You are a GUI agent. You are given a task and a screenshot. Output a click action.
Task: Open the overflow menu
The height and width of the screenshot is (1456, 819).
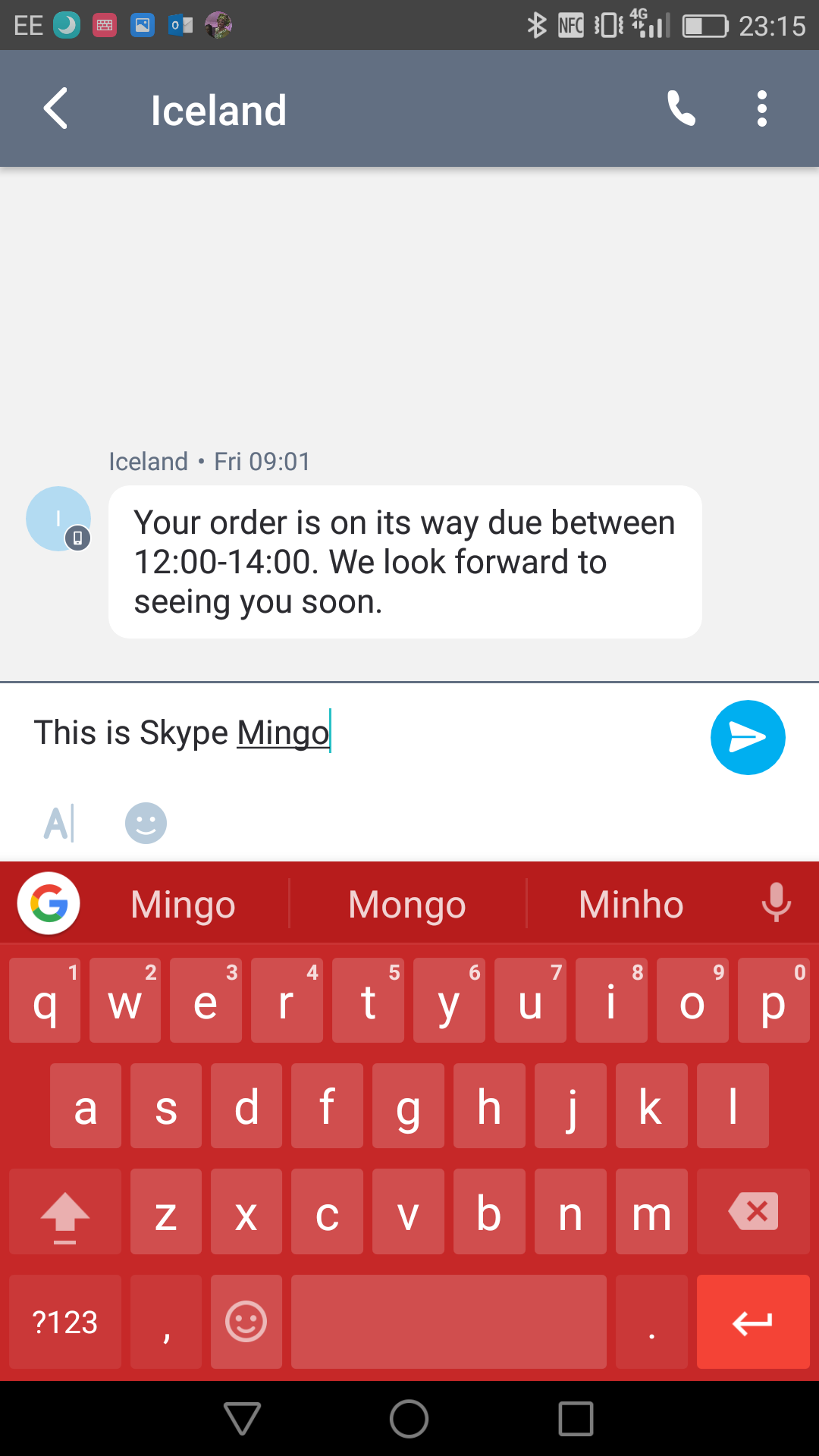pos(761,109)
